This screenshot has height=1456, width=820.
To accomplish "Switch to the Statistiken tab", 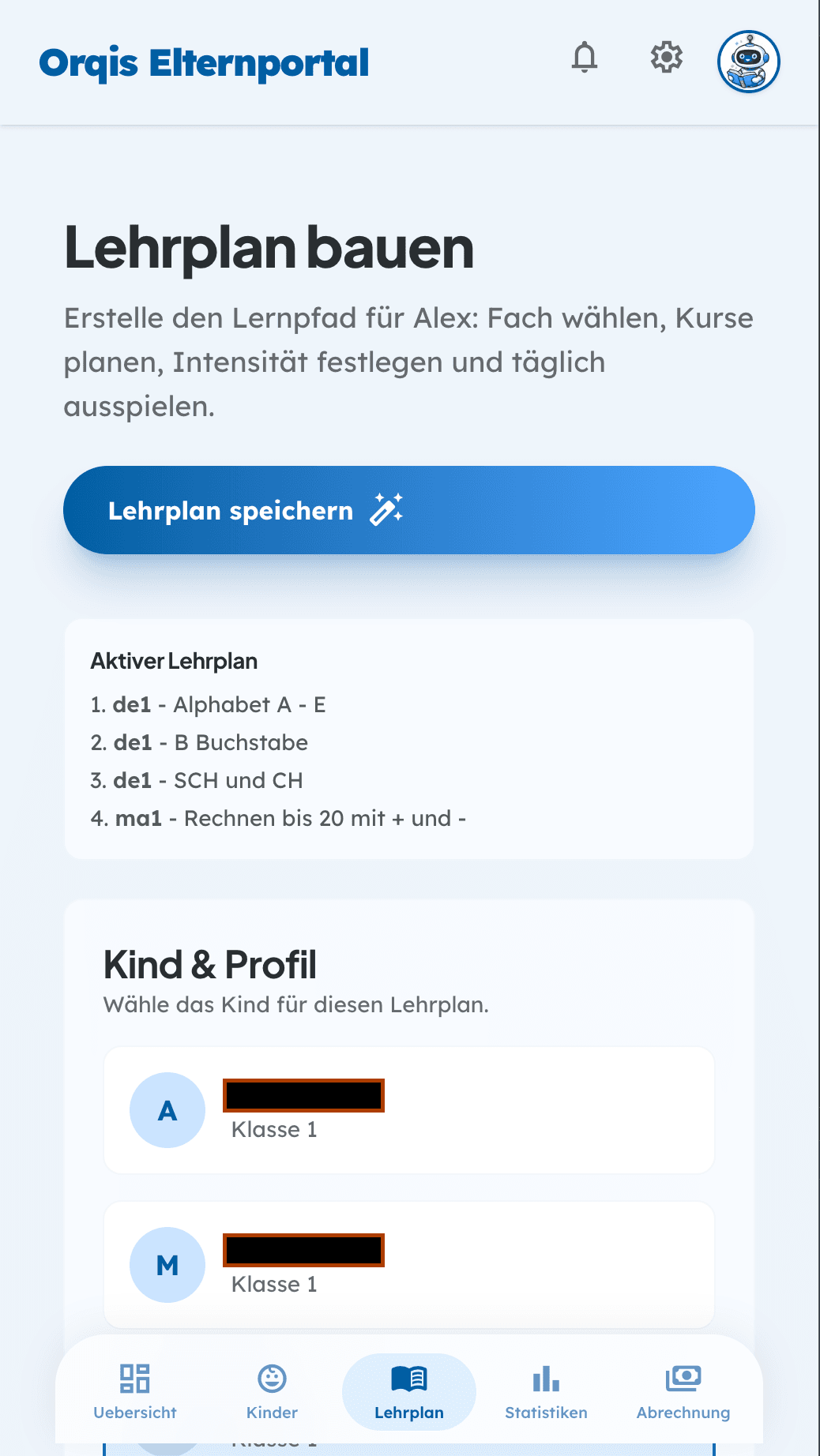I will tap(546, 1392).
